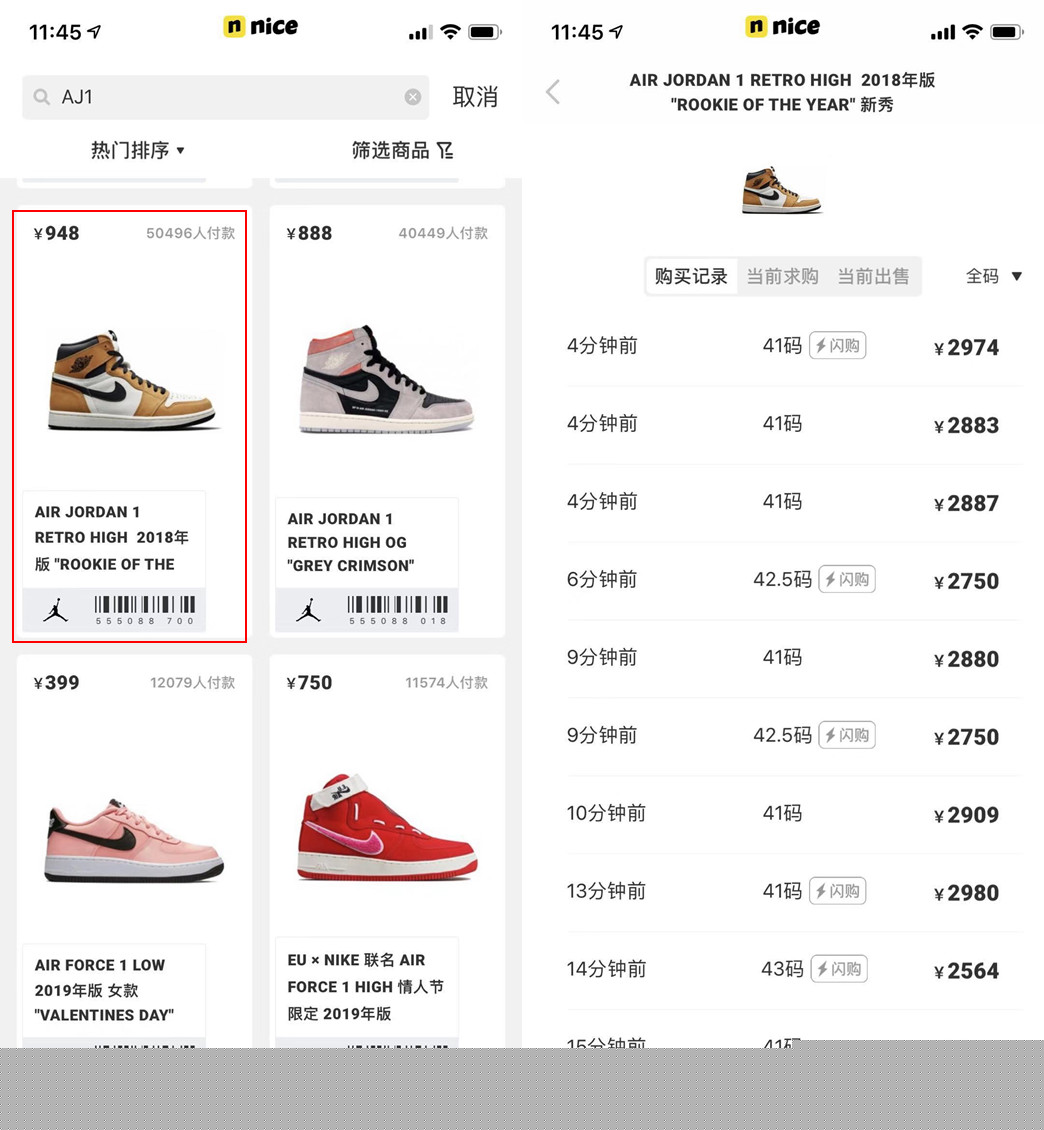Clear the AJ1 search text

(x=413, y=97)
